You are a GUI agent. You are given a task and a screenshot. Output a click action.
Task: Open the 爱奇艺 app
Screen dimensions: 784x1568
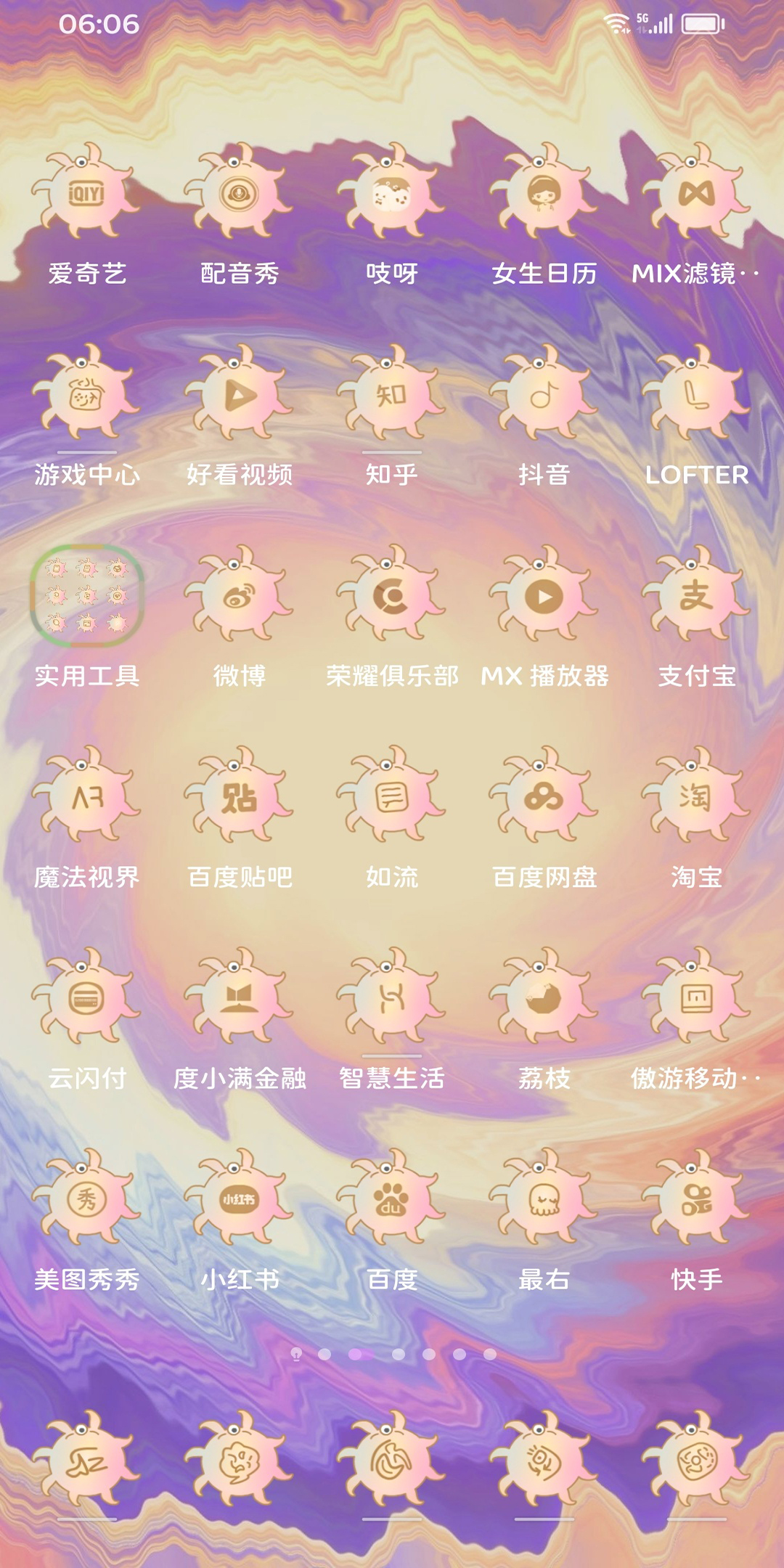87,193
